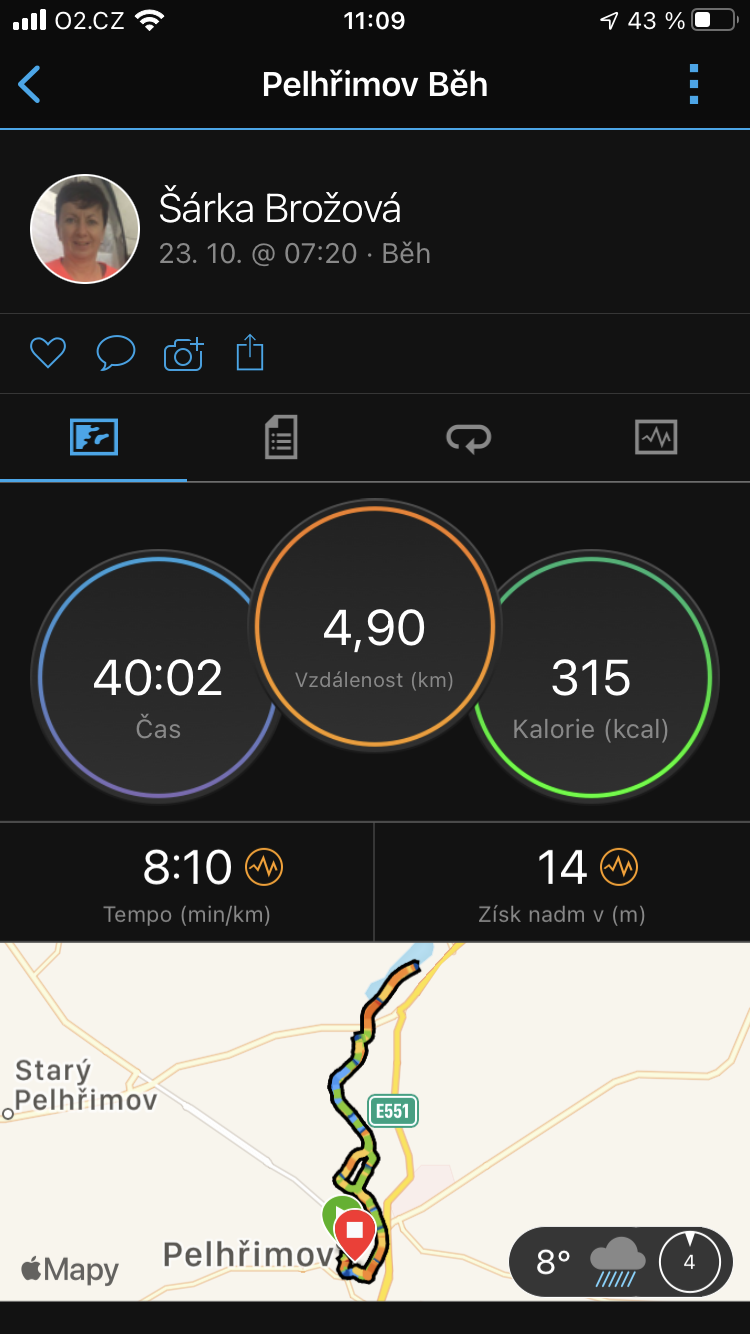The height and width of the screenshot is (1334, 750).
Task: Tap the weather widget showing 8°
Action: click(x=620, y=1262)
